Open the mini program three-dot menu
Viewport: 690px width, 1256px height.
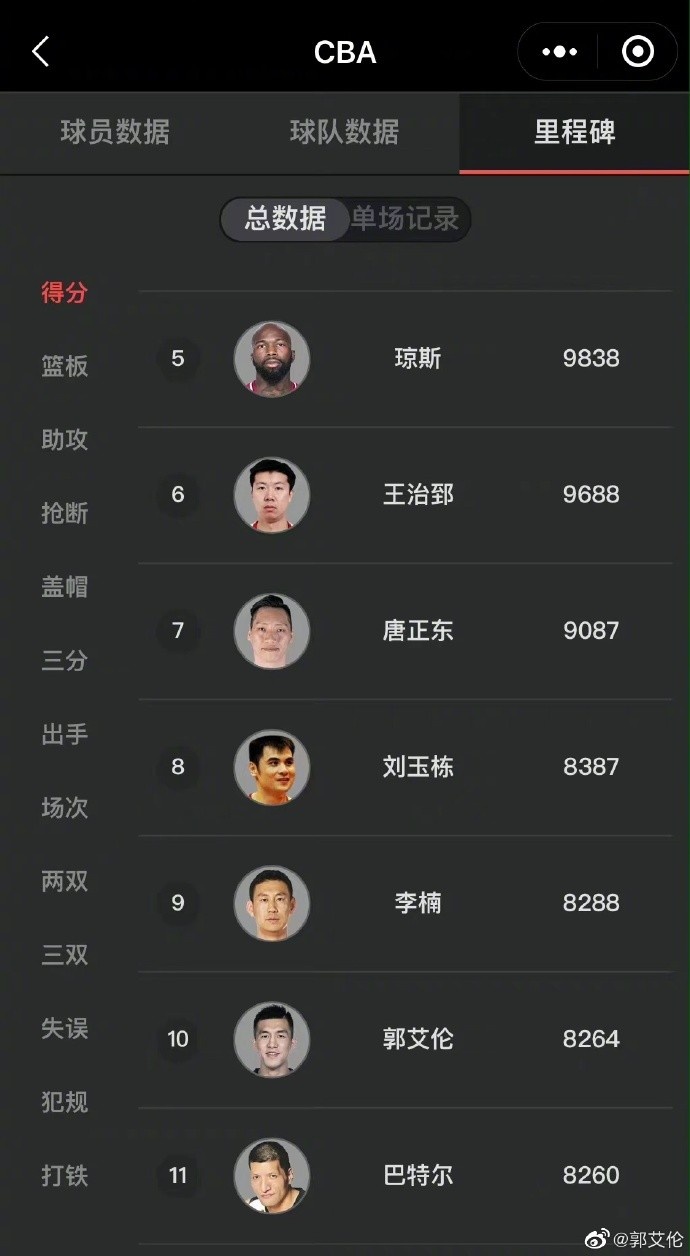click(x=559, y=52)
